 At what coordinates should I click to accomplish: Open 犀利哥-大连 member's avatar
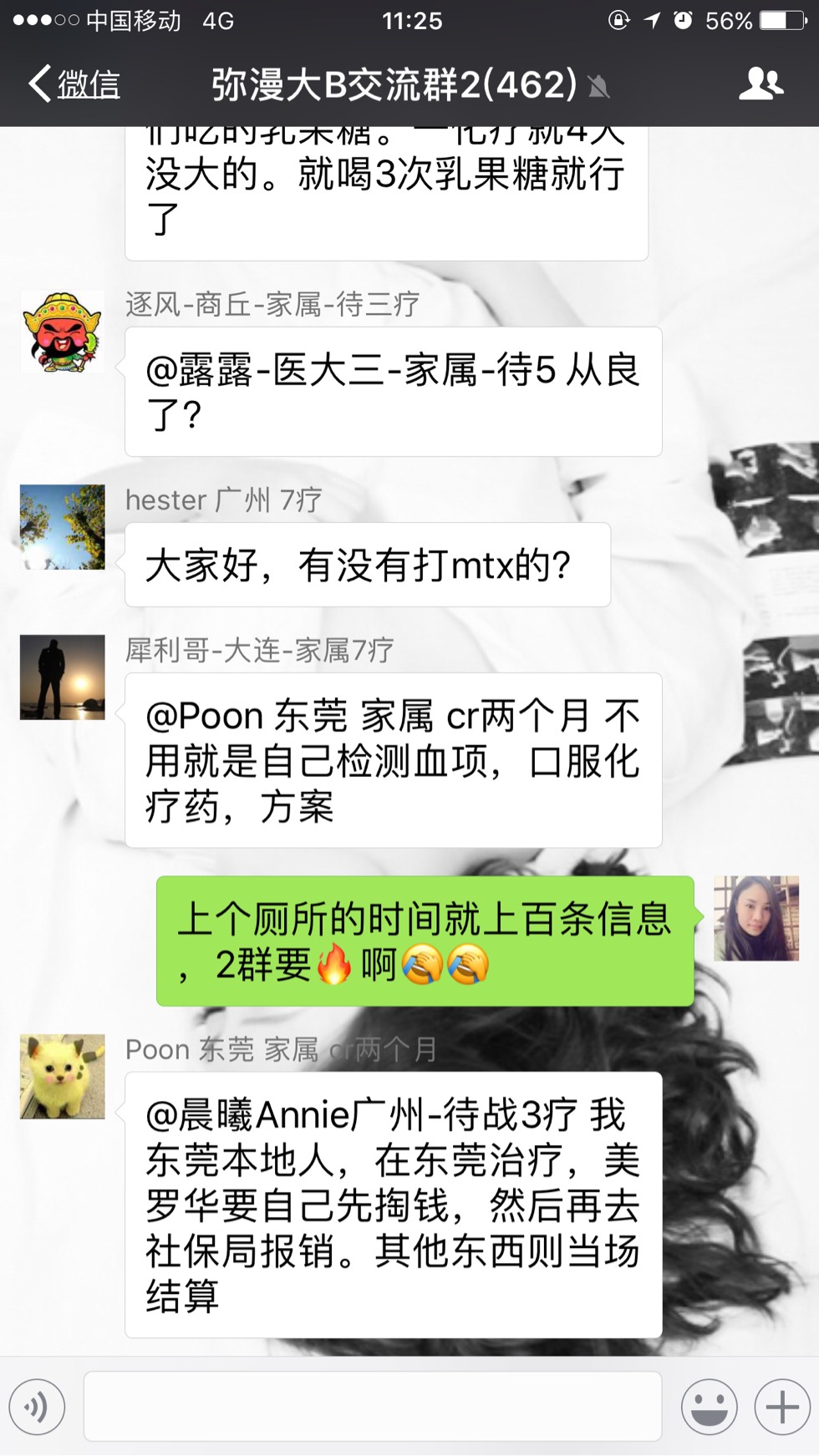[x=63, y=677]
